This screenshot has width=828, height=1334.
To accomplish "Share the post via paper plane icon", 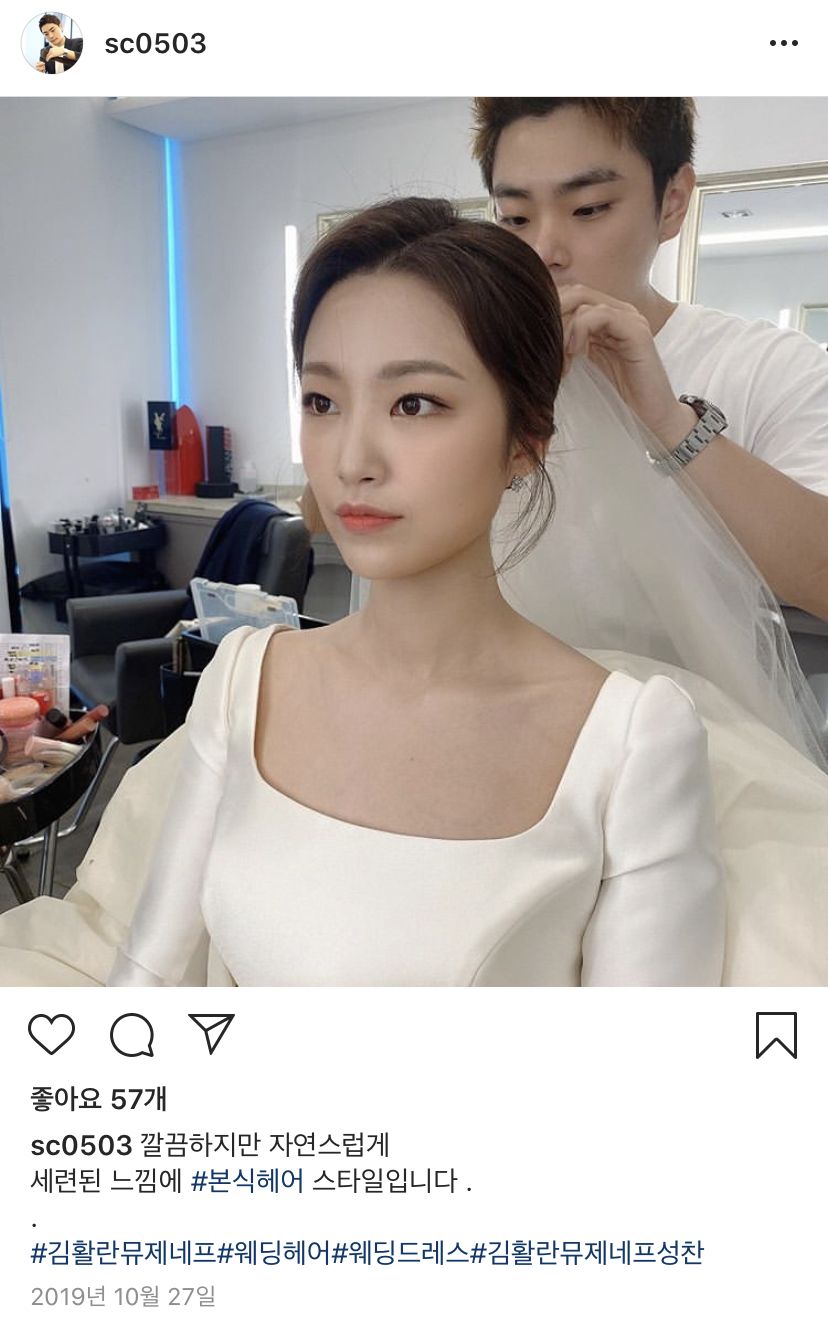I will (211, 1033).
